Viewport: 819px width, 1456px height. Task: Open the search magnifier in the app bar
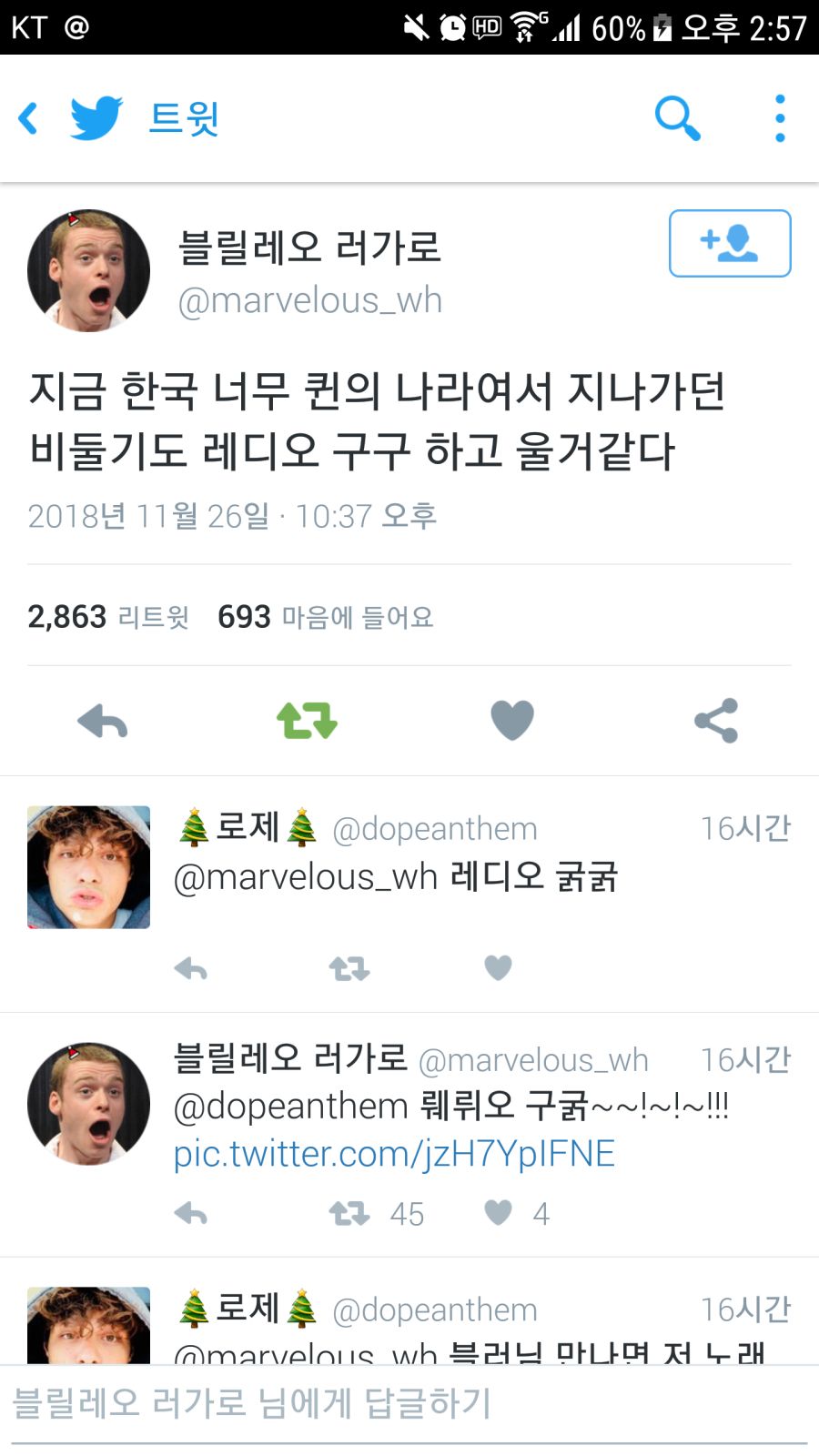(x=677, y=118)
